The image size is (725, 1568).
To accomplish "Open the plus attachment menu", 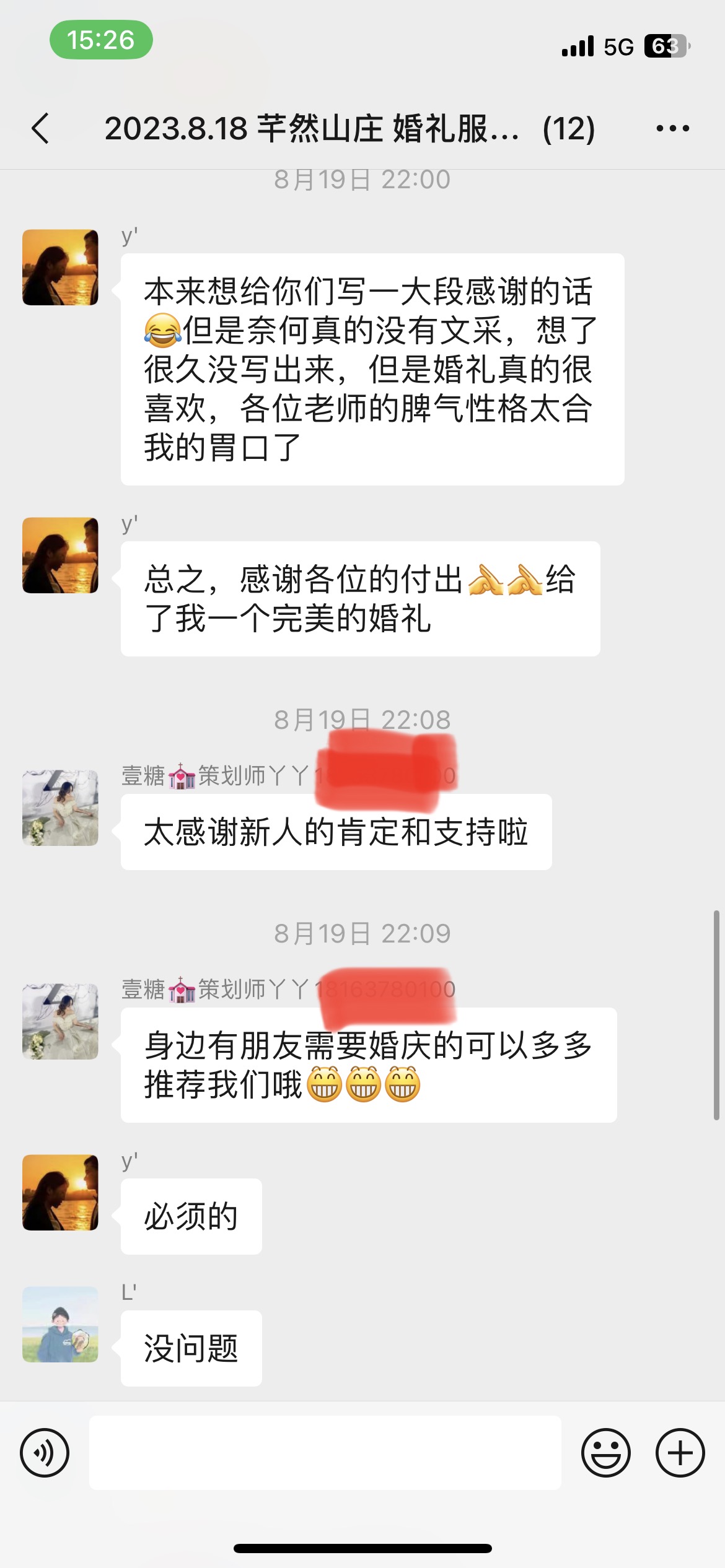I will coord(680,1453).
